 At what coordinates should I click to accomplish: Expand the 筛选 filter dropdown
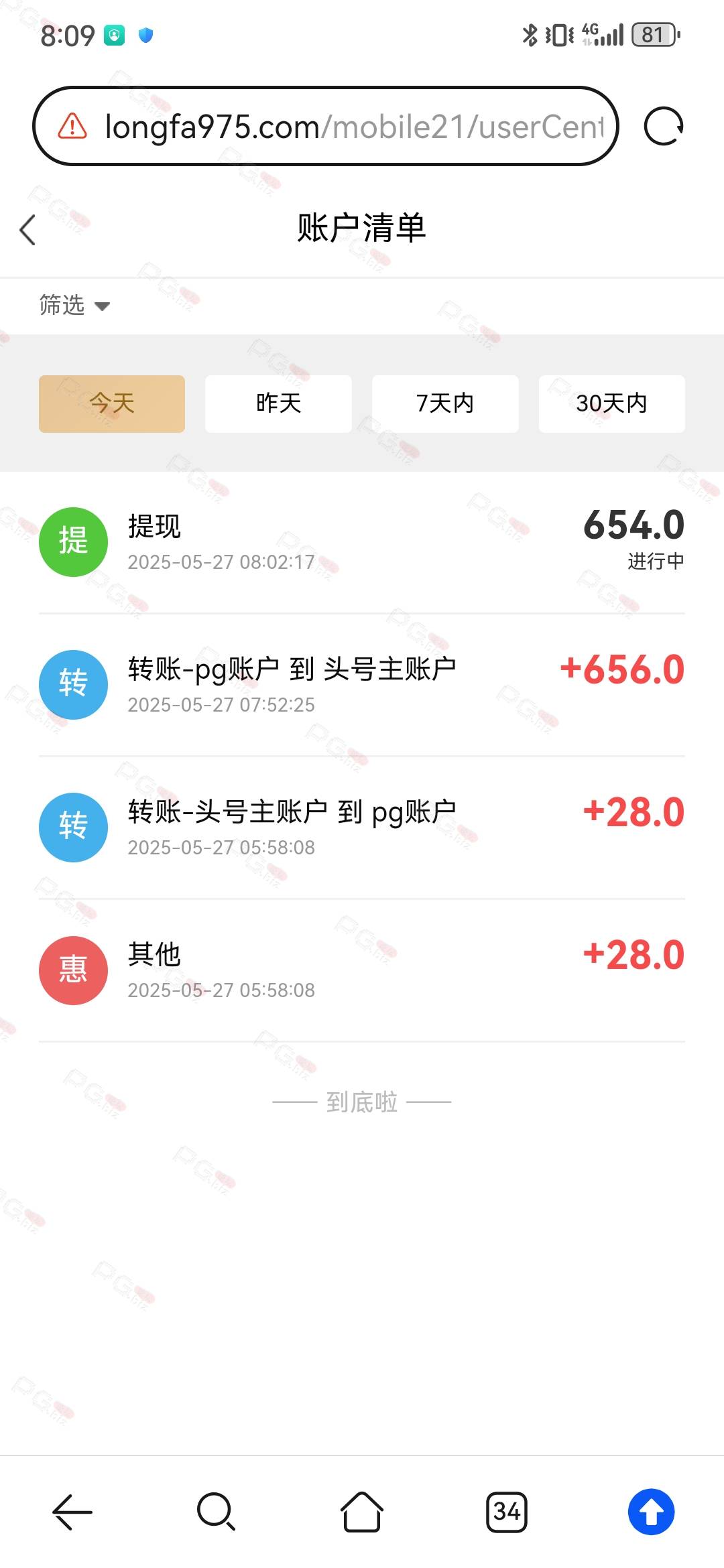(74, 306)
